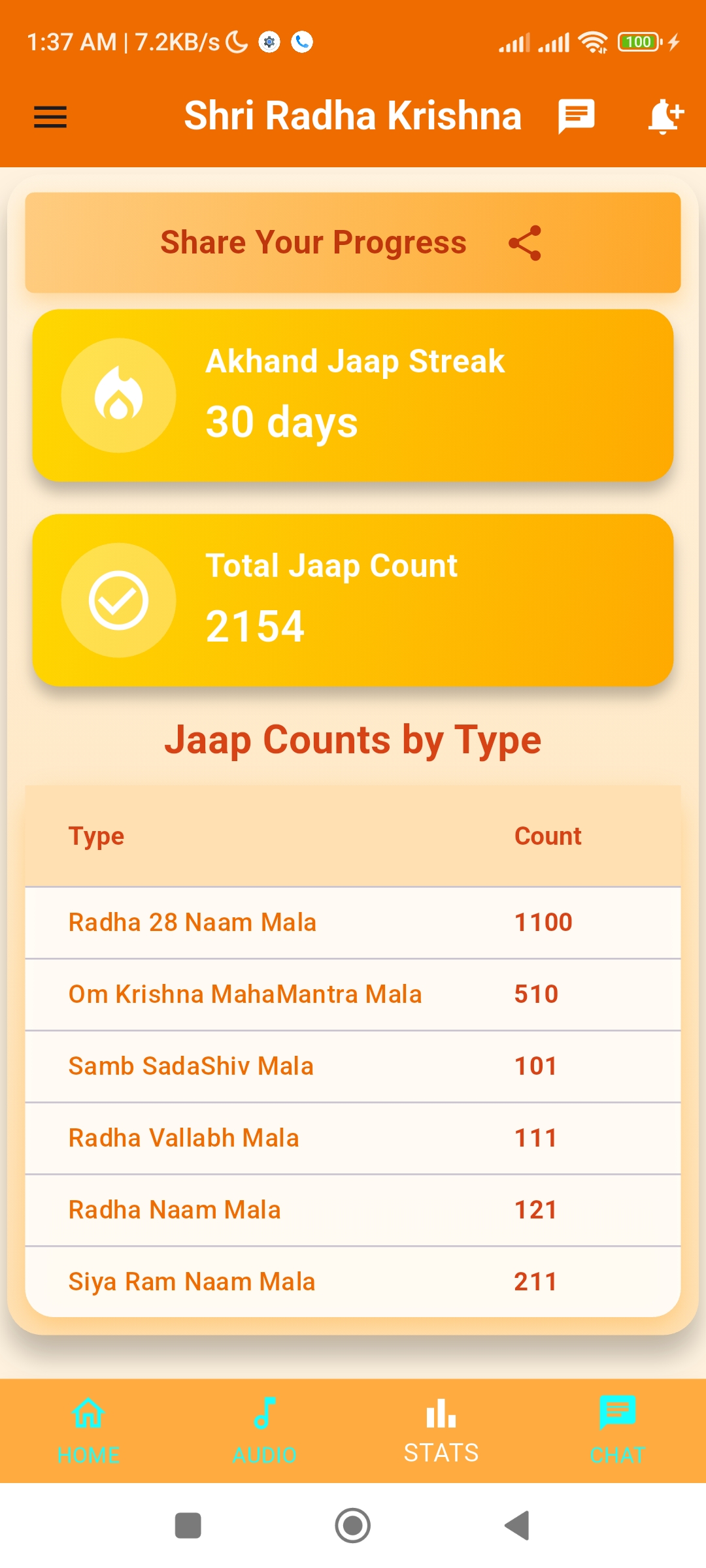
Task: Share Your Progress
Action: click(x=353, y=242)
